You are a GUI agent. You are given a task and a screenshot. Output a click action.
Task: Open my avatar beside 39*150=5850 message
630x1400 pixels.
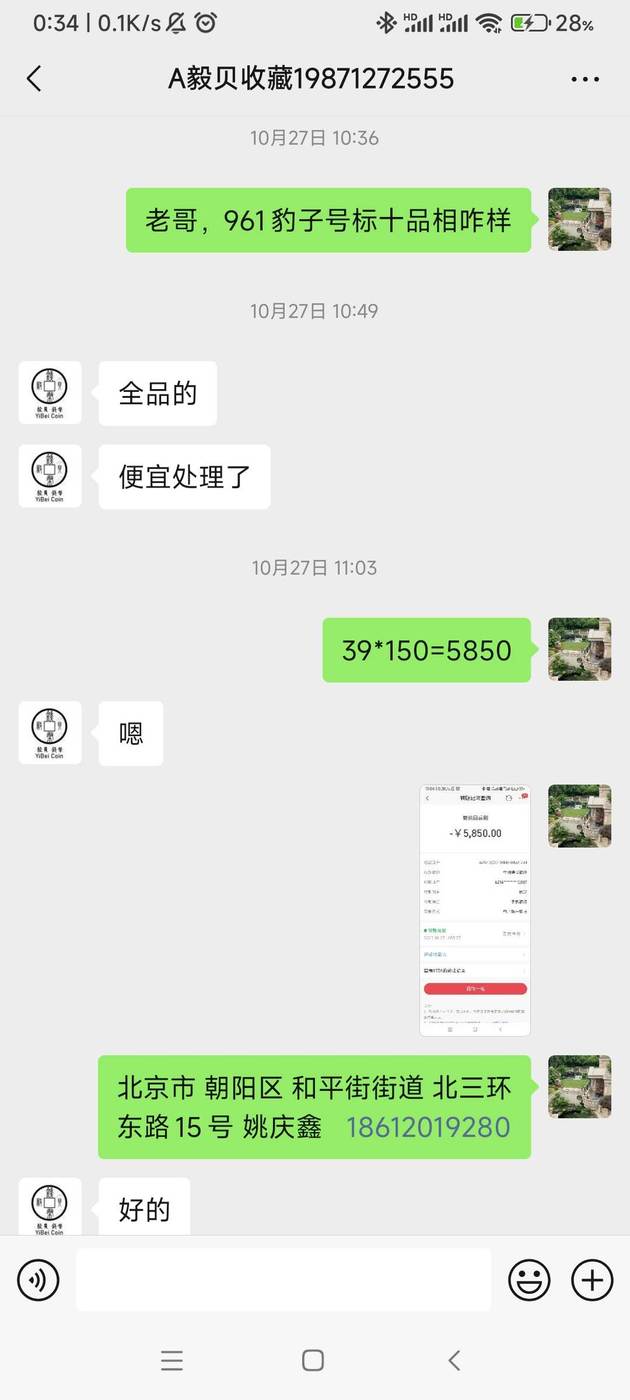pyautogui.click(x=579, y=649)
